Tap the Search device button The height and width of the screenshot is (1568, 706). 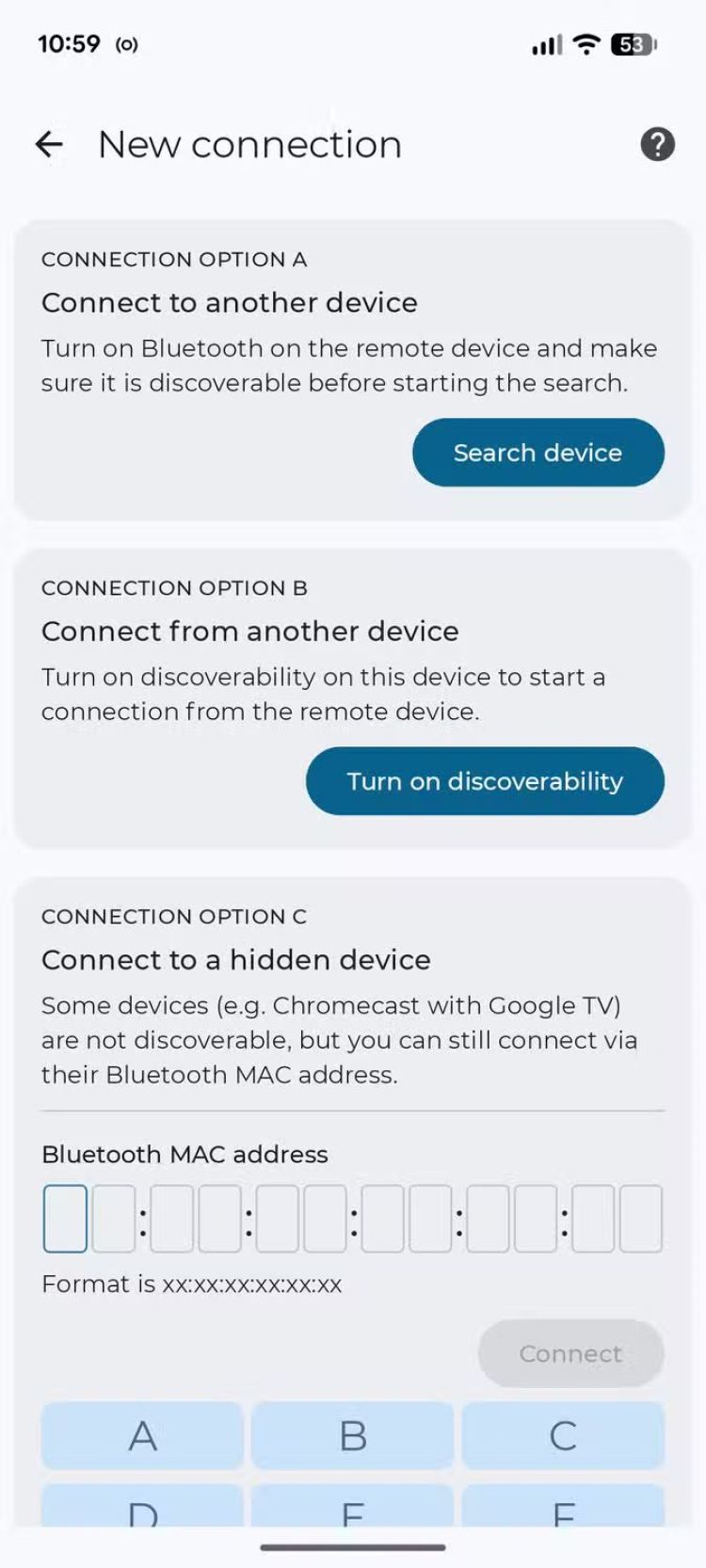[x=538, y=453]
